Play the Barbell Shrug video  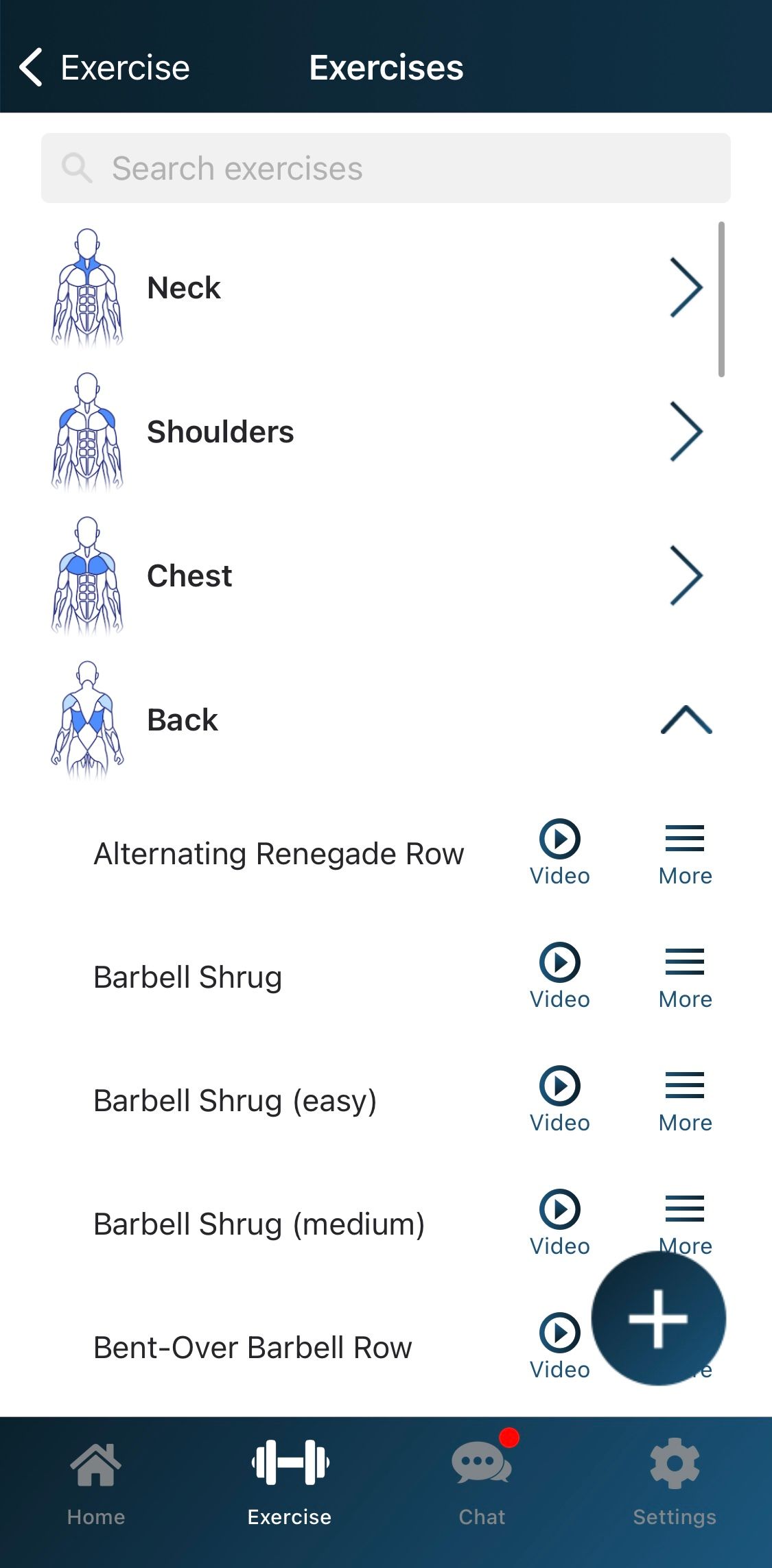pos(559,962)
